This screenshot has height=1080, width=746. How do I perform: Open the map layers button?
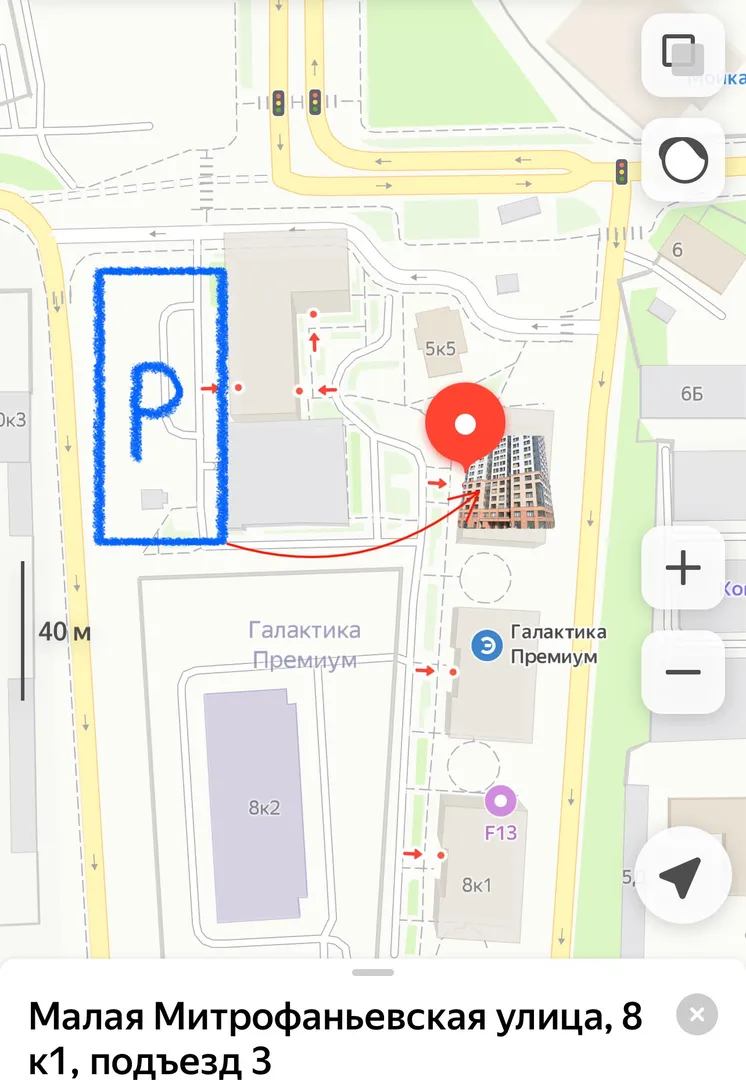click(x=683, y=55)
